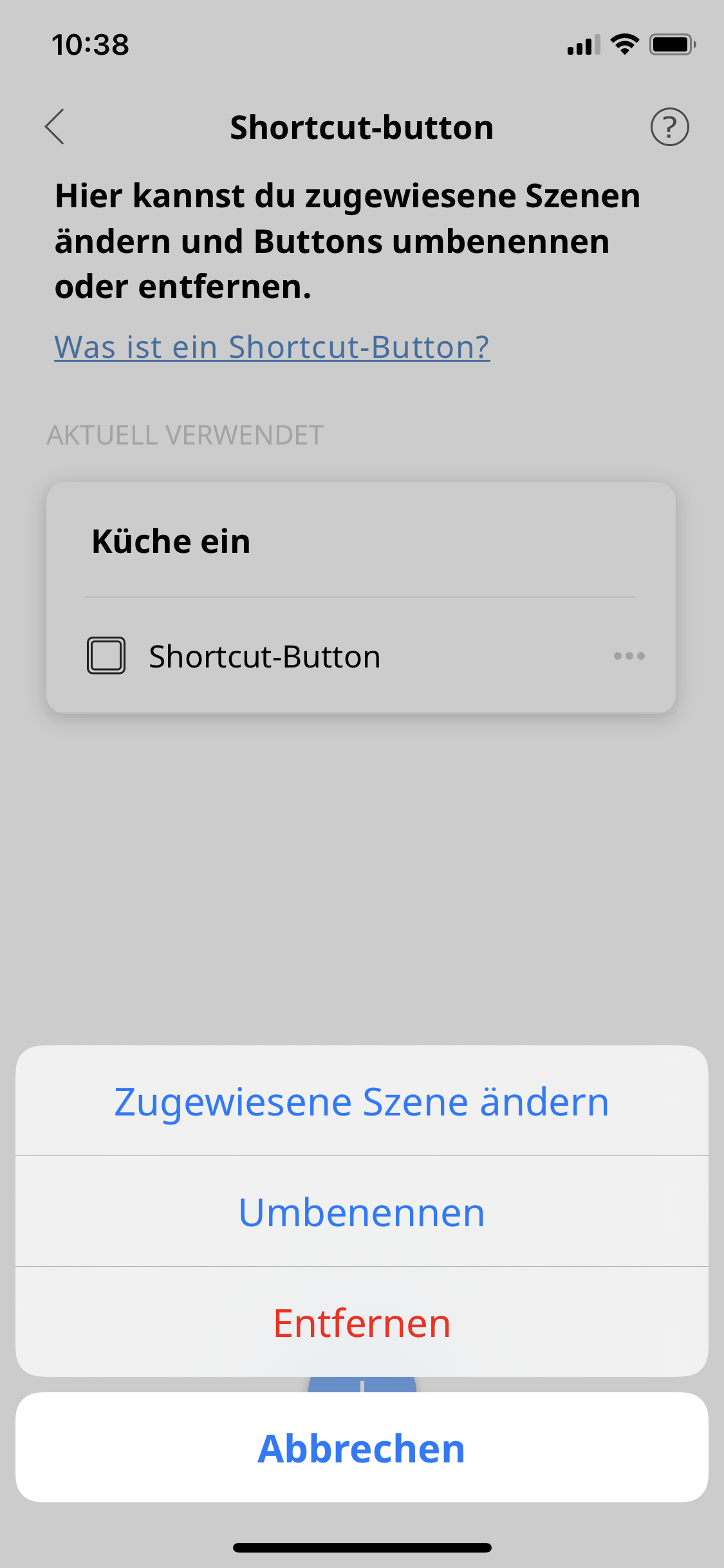The width and height of the screenshot is (724, 1568).
Task: Select Zugewiesene Szene ändern option
Action: coord(362,1101)
